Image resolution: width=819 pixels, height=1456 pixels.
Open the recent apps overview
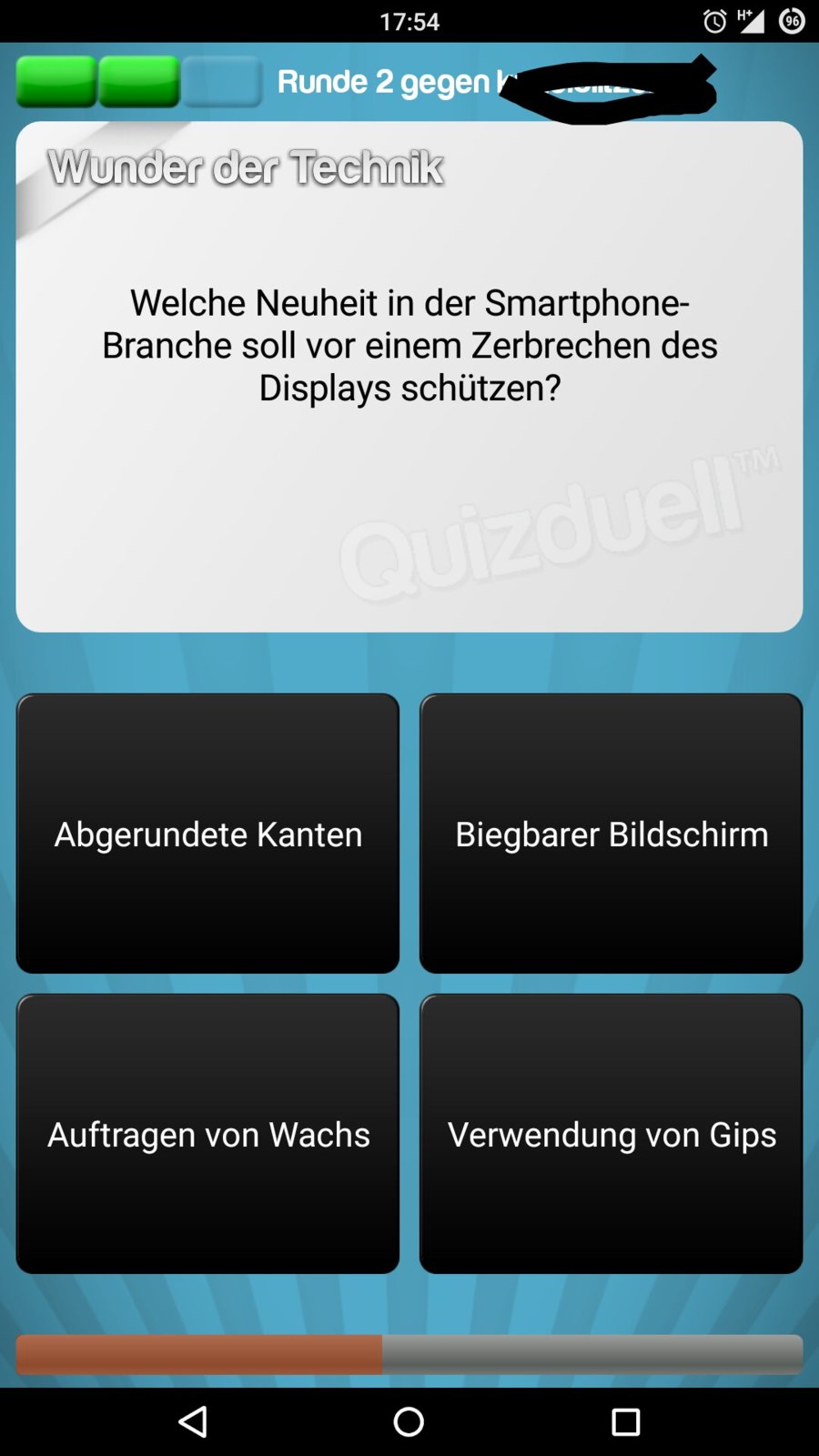pos(625,1421)
